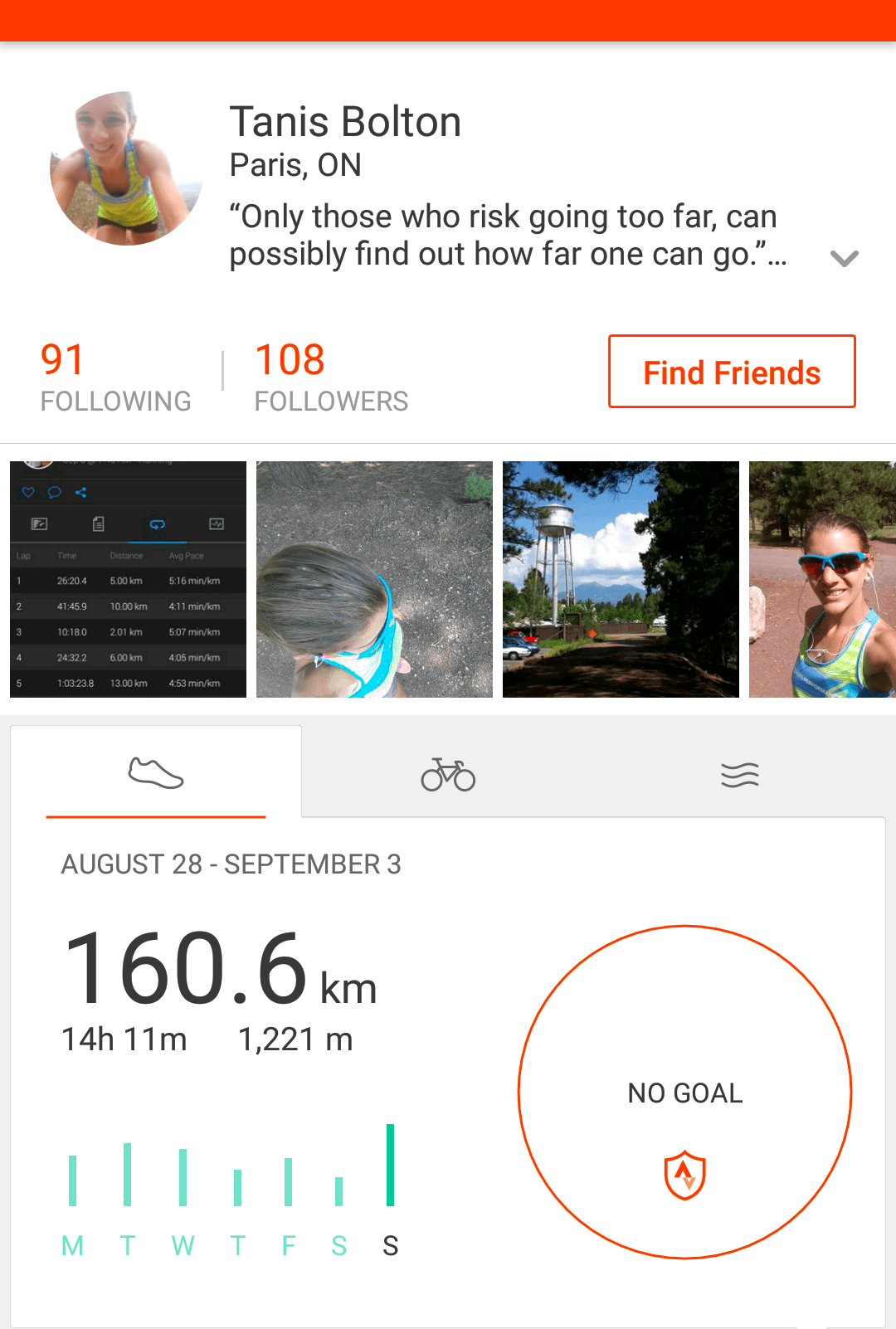Open the lap splits table photo
896x1329 pixels.
[x=129, y=579]
